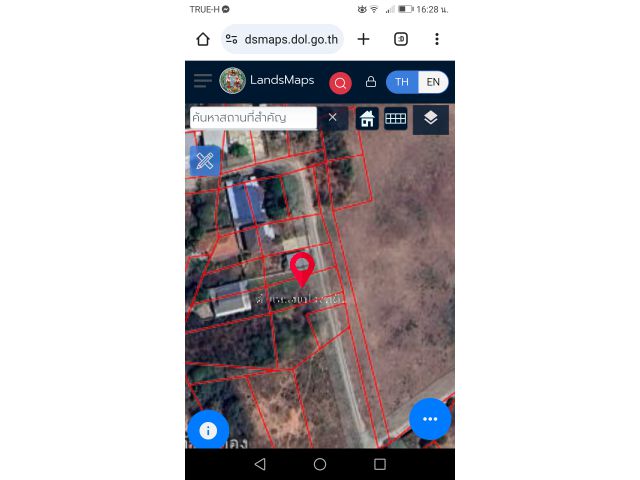
Task: Open the tab switcher
Action: click(400, 39)
